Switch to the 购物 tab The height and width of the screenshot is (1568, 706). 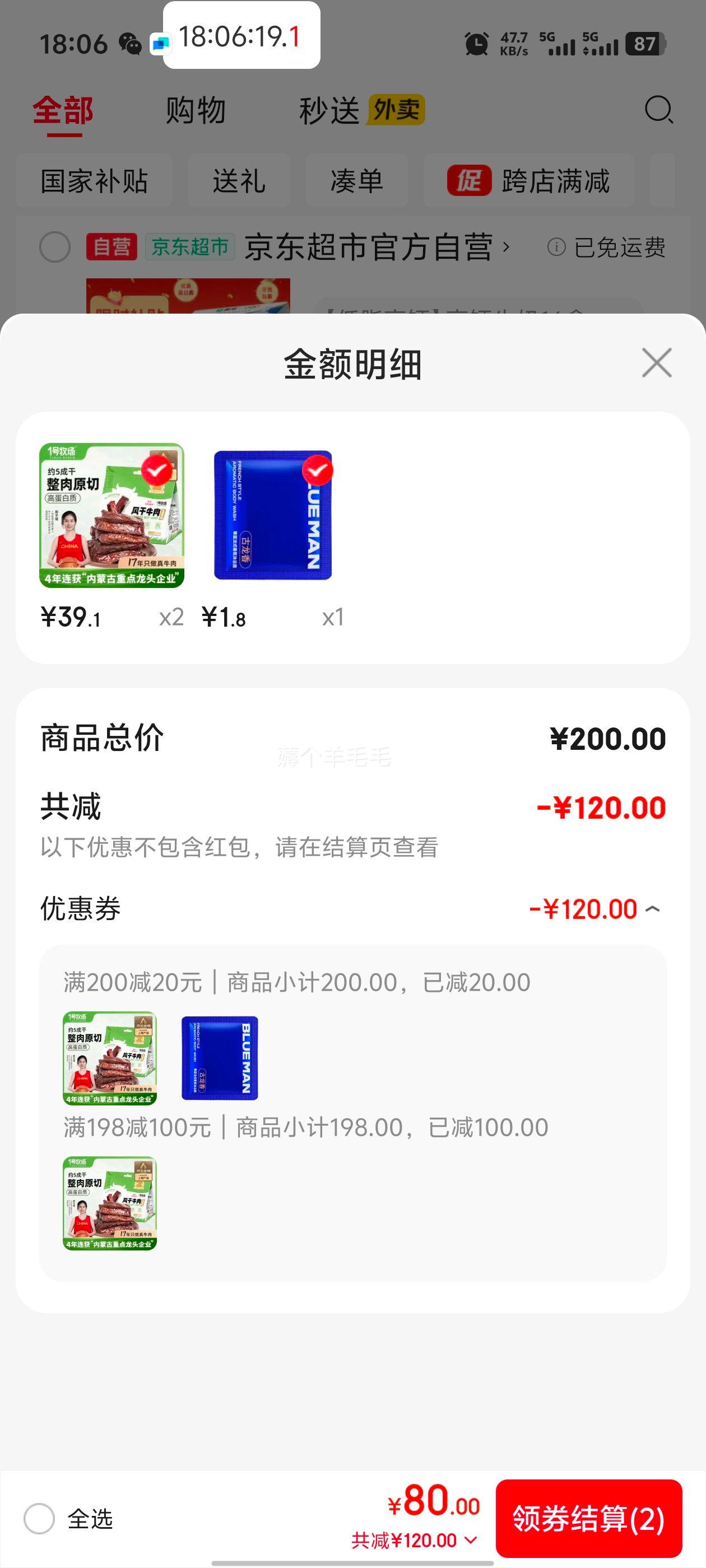tap(196, 111)
